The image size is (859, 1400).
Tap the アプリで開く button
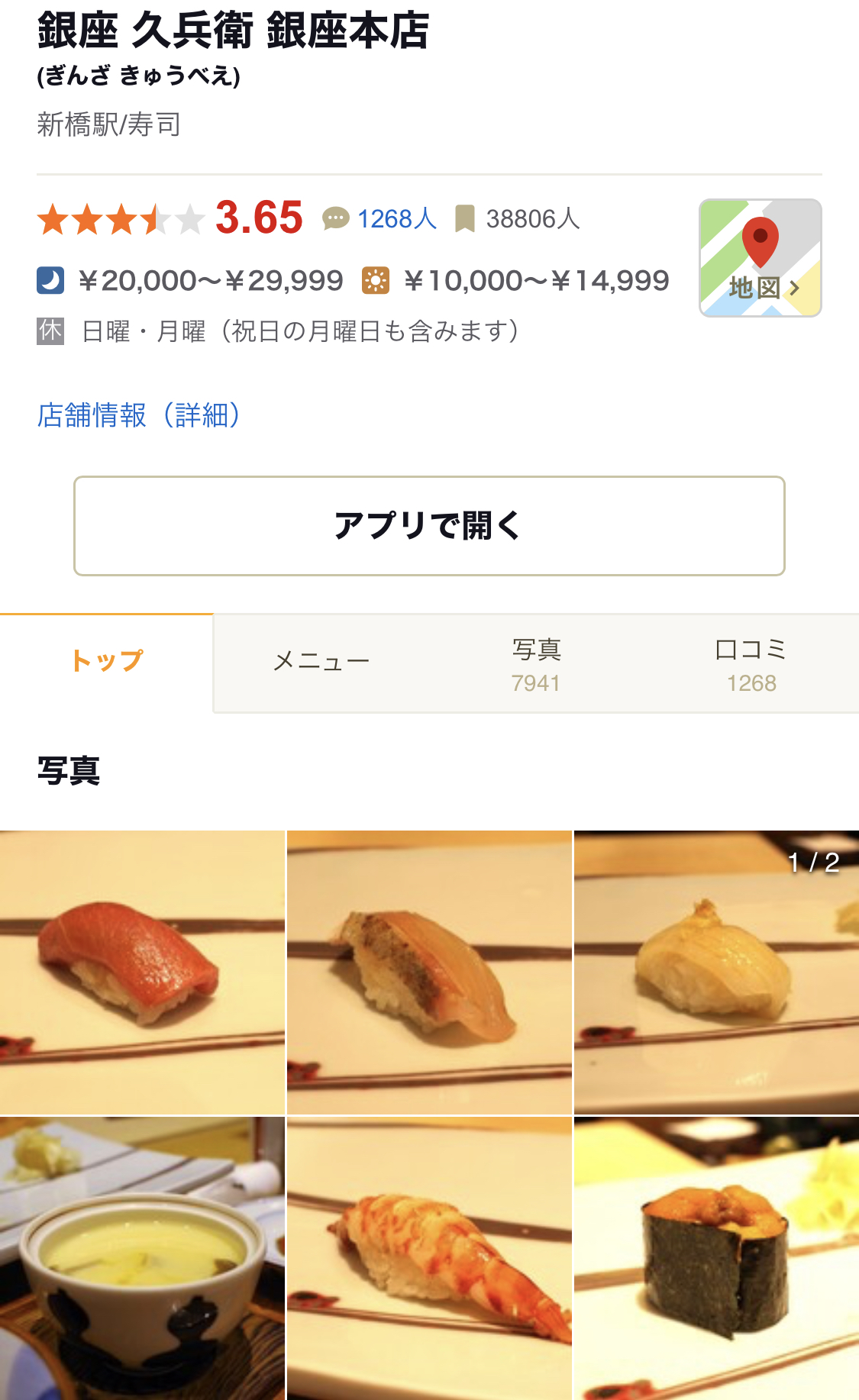pos(429,526)
